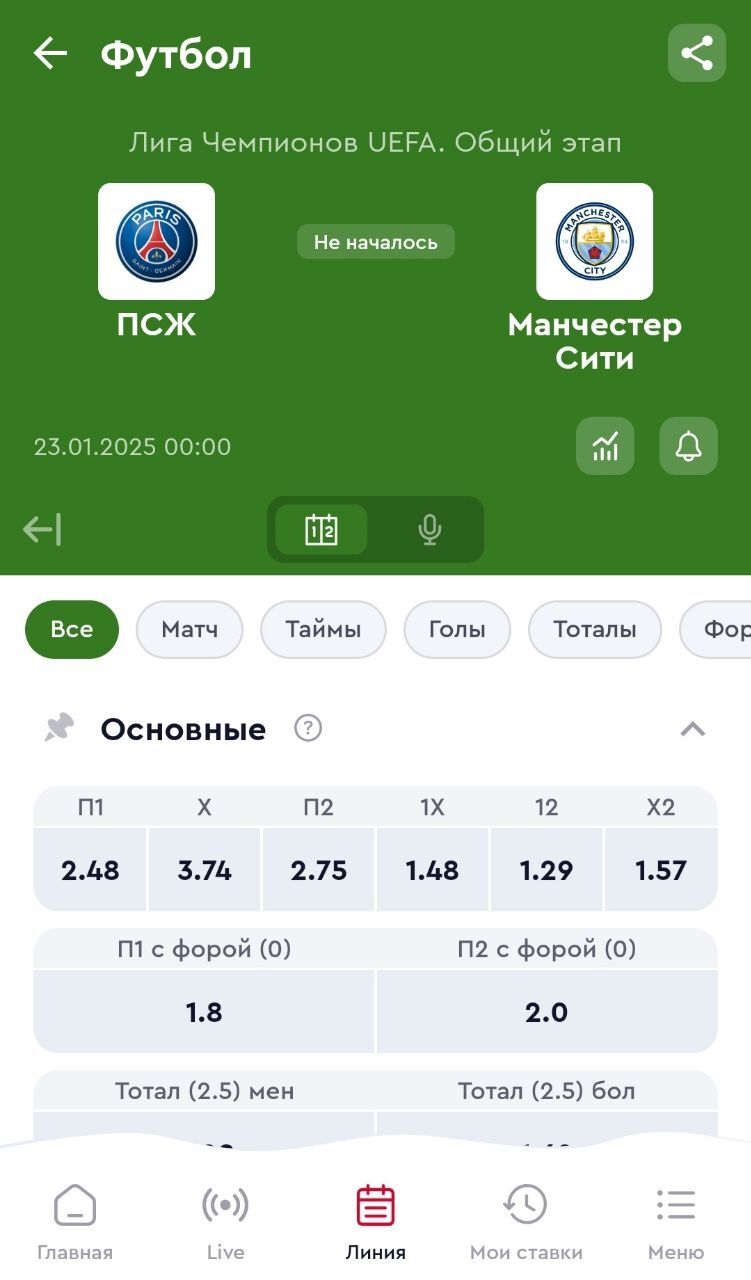The height and width of the screenshot is (1280, 751).
Task: Filter bets by Таймы
Action: [x=323, y=629]
